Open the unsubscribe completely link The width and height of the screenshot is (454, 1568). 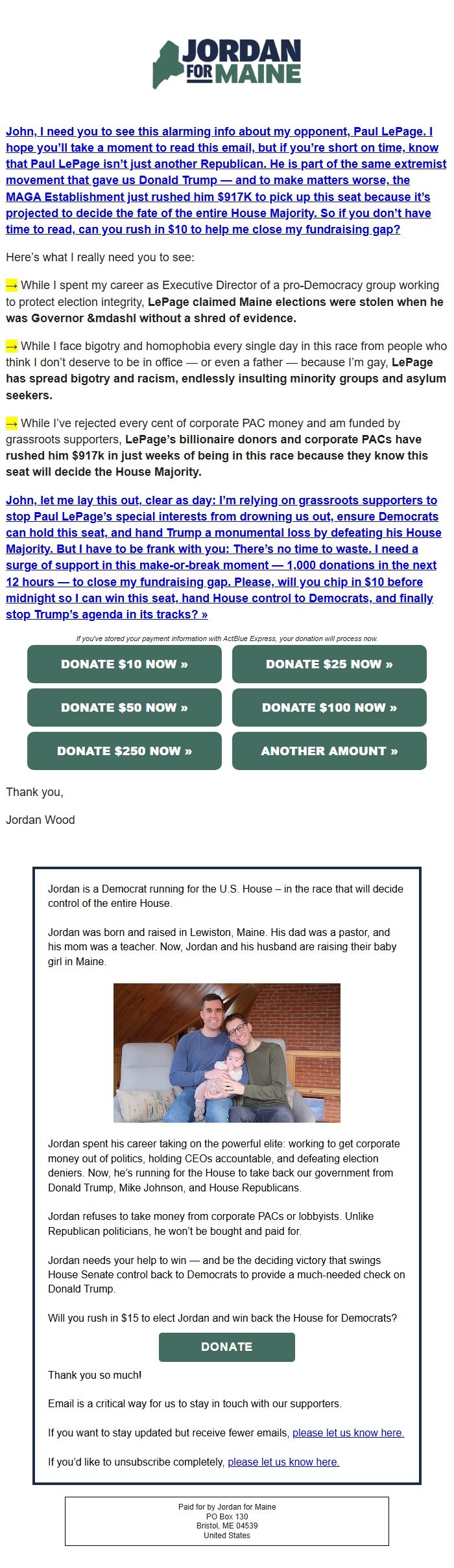point(283,1461)
